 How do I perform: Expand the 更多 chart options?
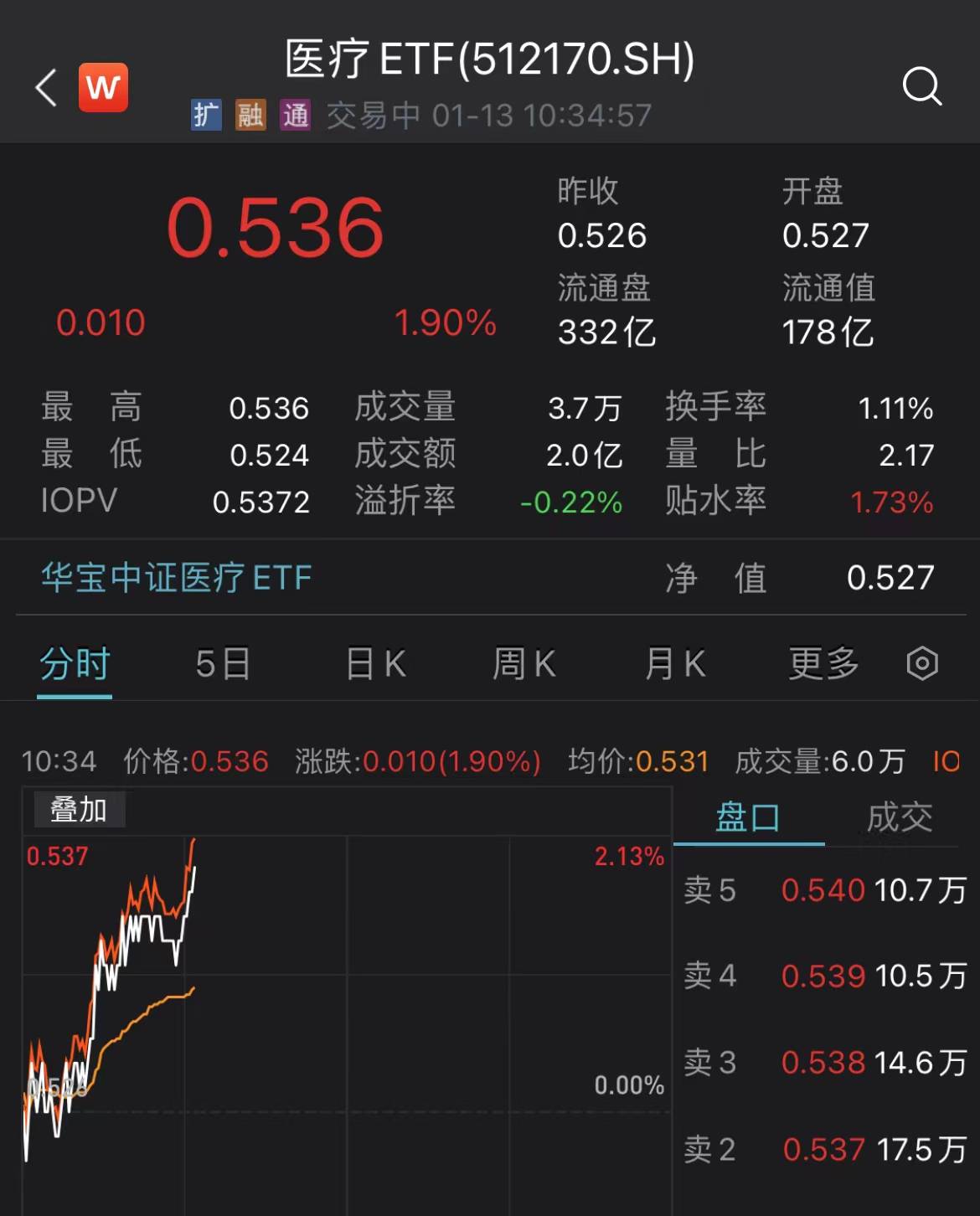[823, 663]
